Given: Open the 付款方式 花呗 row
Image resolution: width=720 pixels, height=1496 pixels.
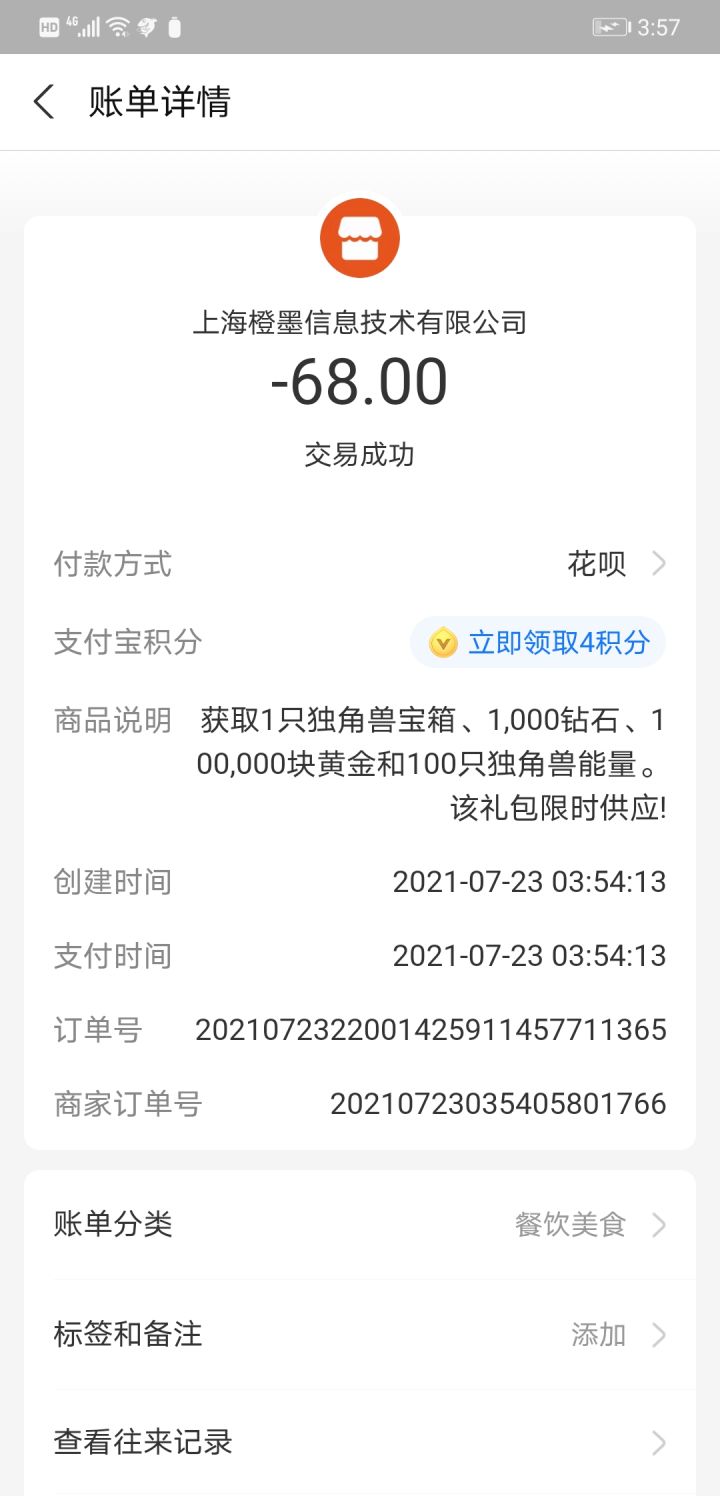Looking at the screenshot, I should pyautogui.click(x=612, y=564).
